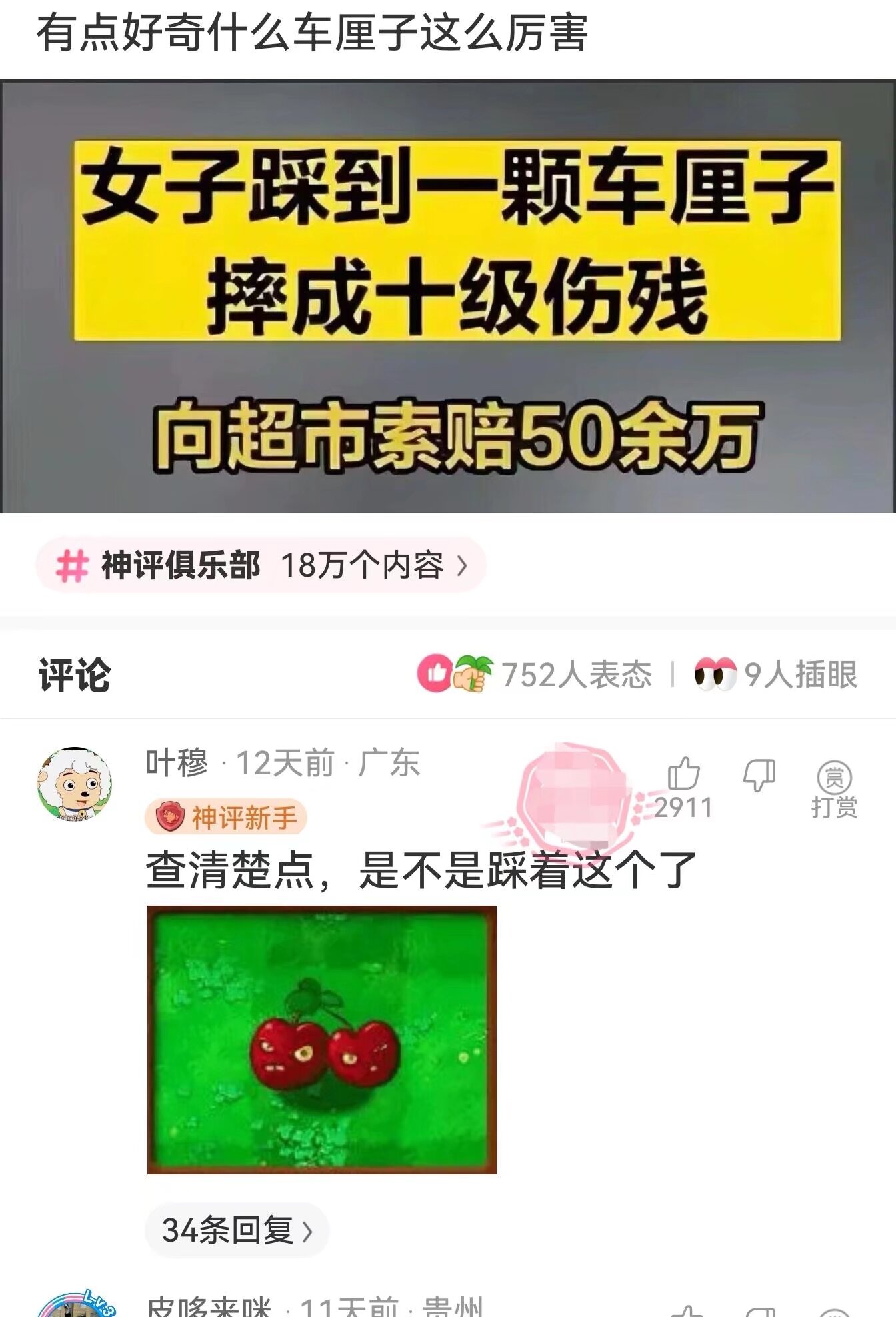Tap 打赏 to tip 叶穆's comment
The image size is (896, 1317).
(x=834, y=788)
